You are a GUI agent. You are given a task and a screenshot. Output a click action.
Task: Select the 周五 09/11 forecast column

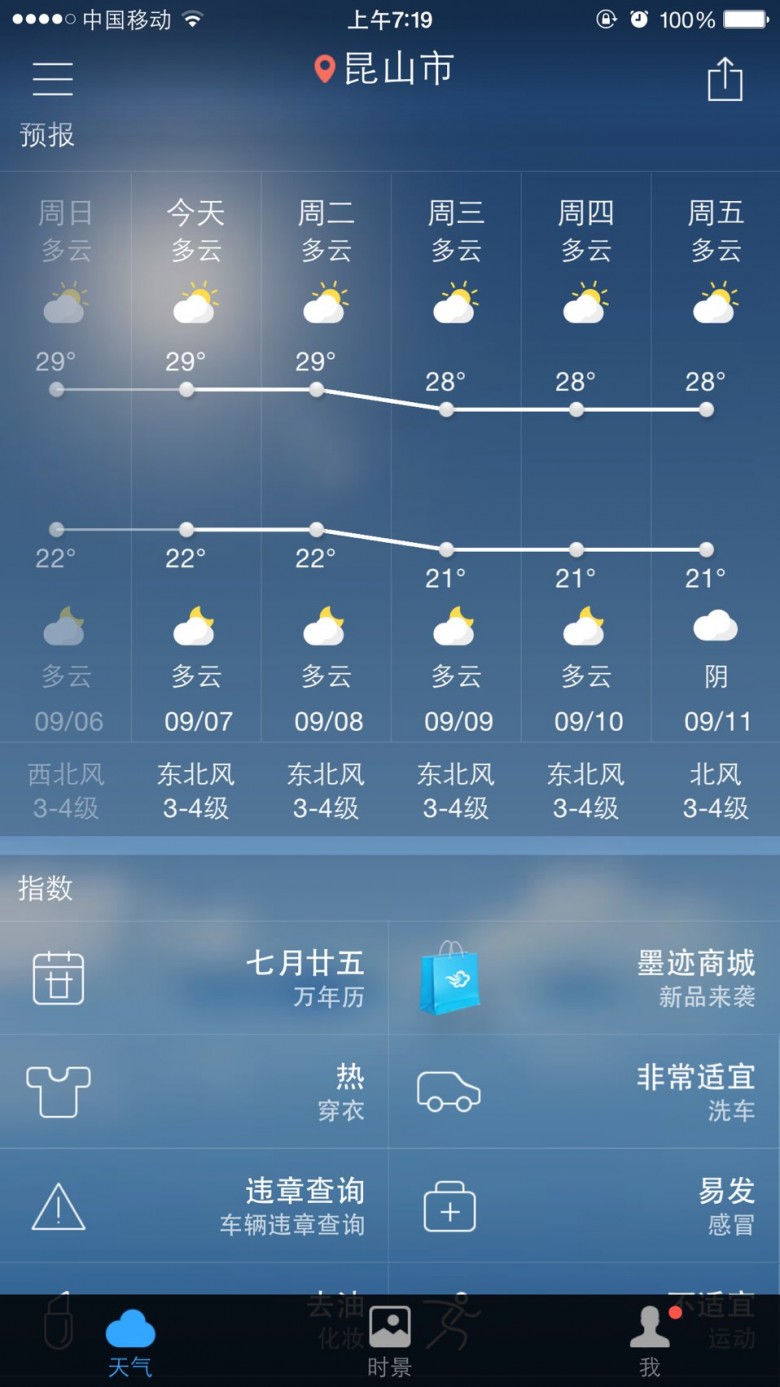tap(716, 460)
